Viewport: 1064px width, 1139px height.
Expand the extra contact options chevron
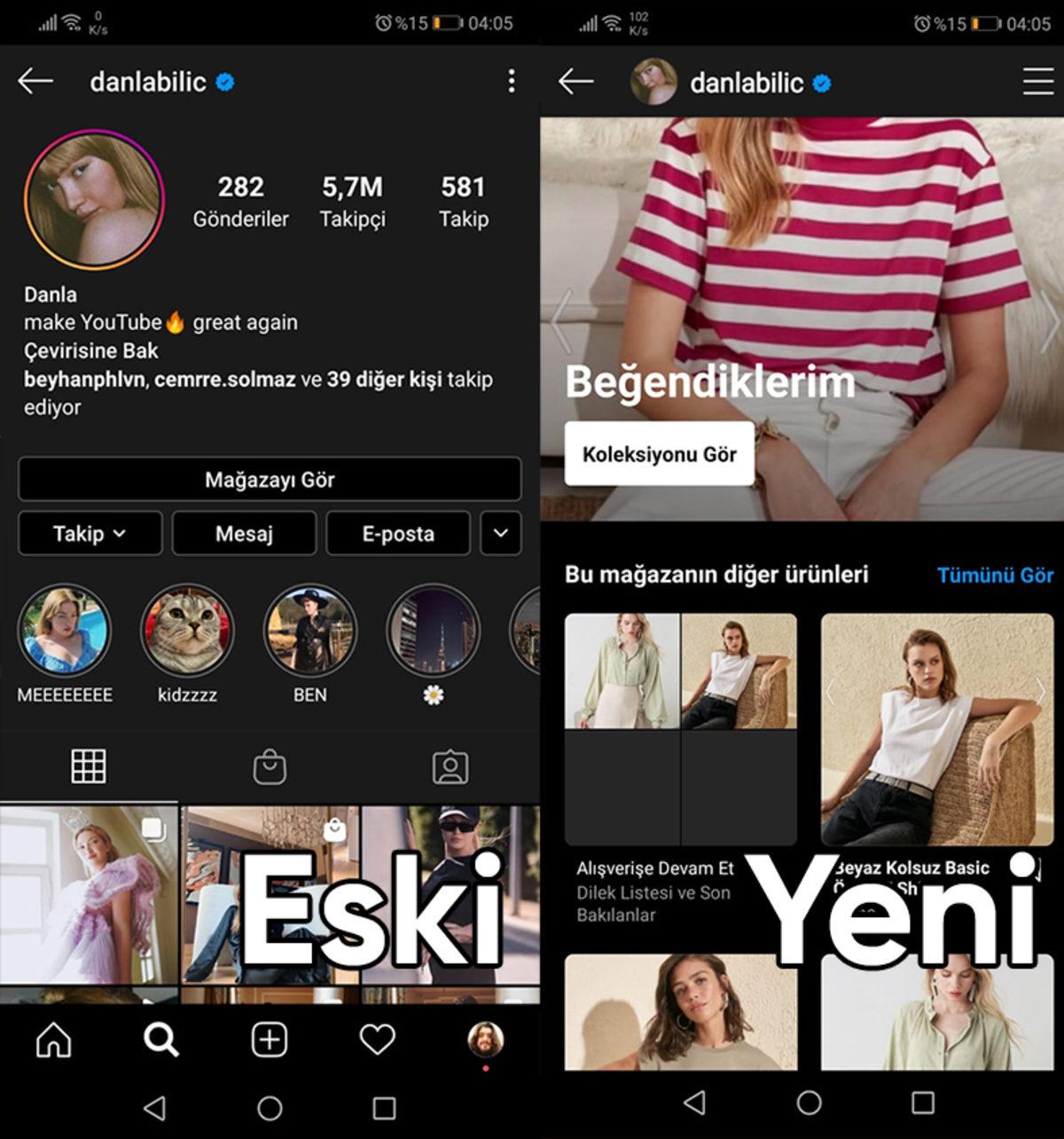(500, 534)
